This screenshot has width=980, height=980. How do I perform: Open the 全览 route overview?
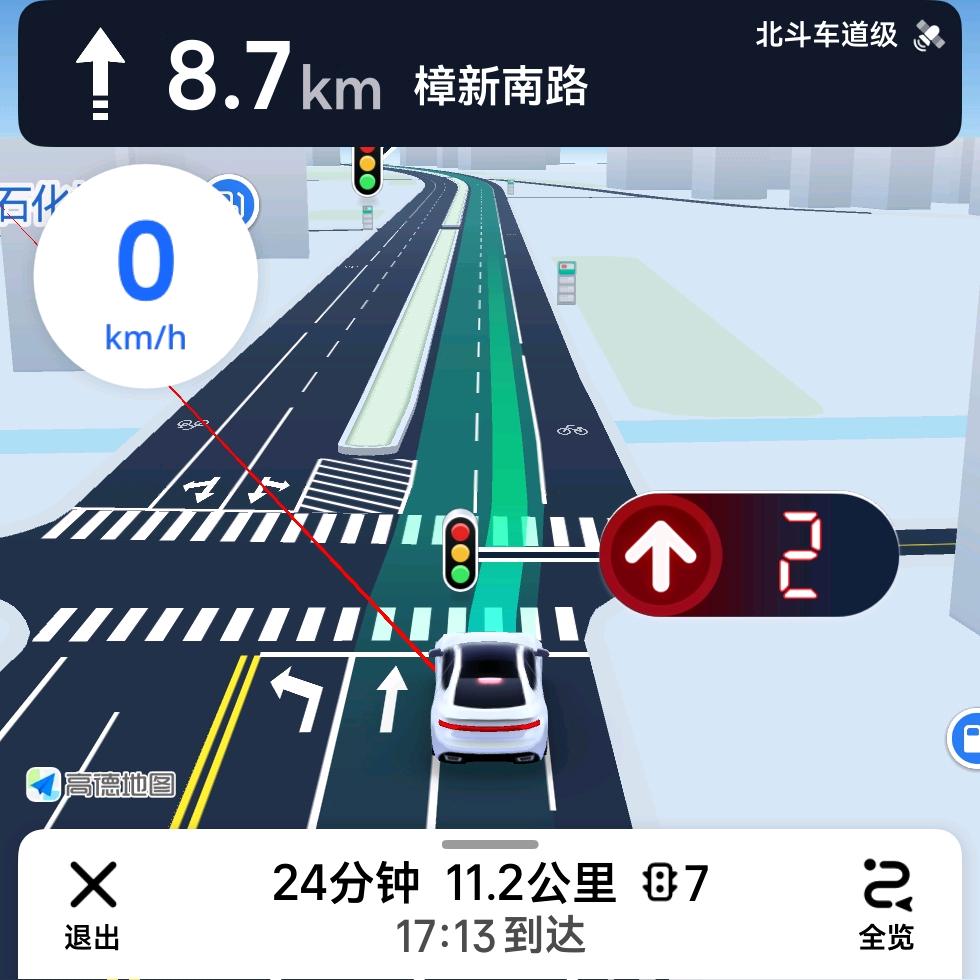pos(887,905)
